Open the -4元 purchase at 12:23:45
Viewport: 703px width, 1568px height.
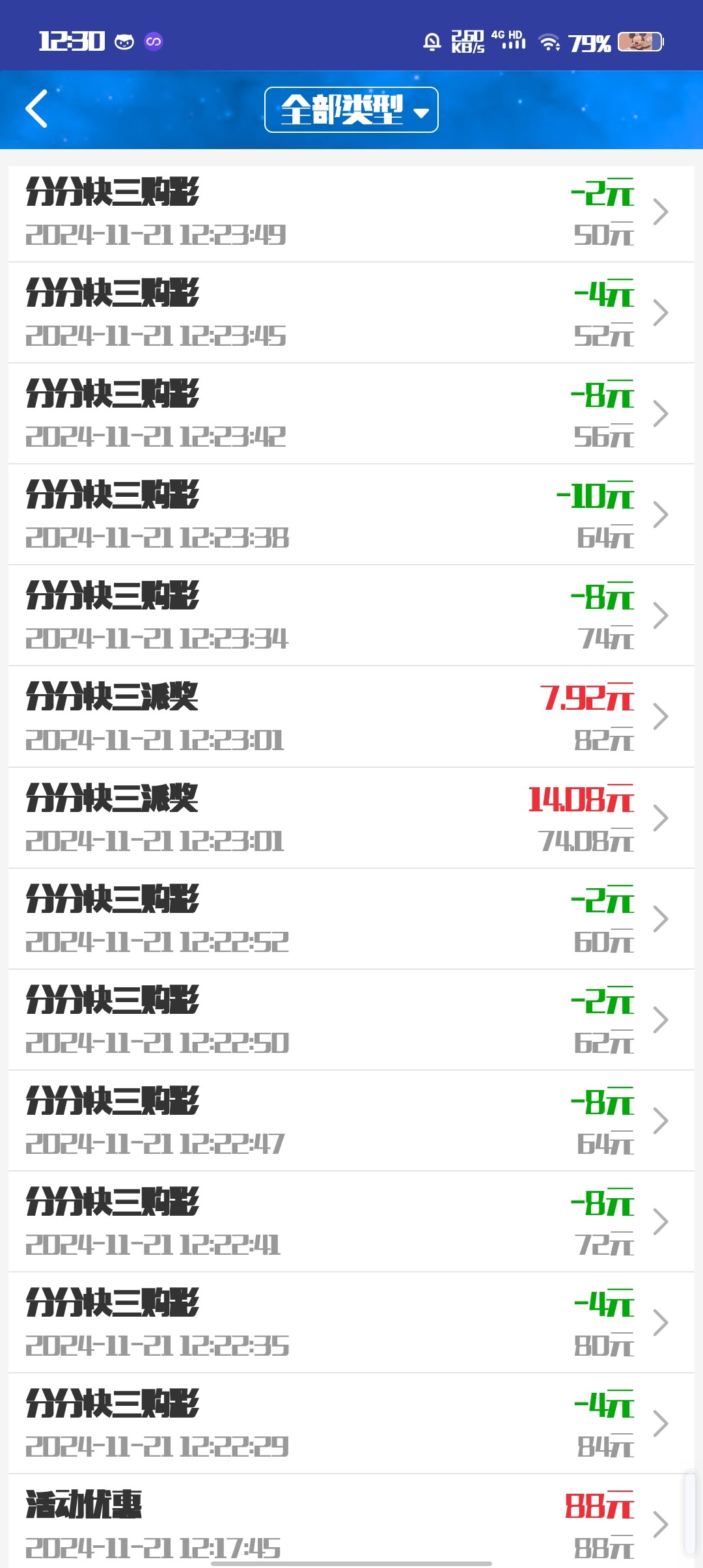click(x=351, y=313)
